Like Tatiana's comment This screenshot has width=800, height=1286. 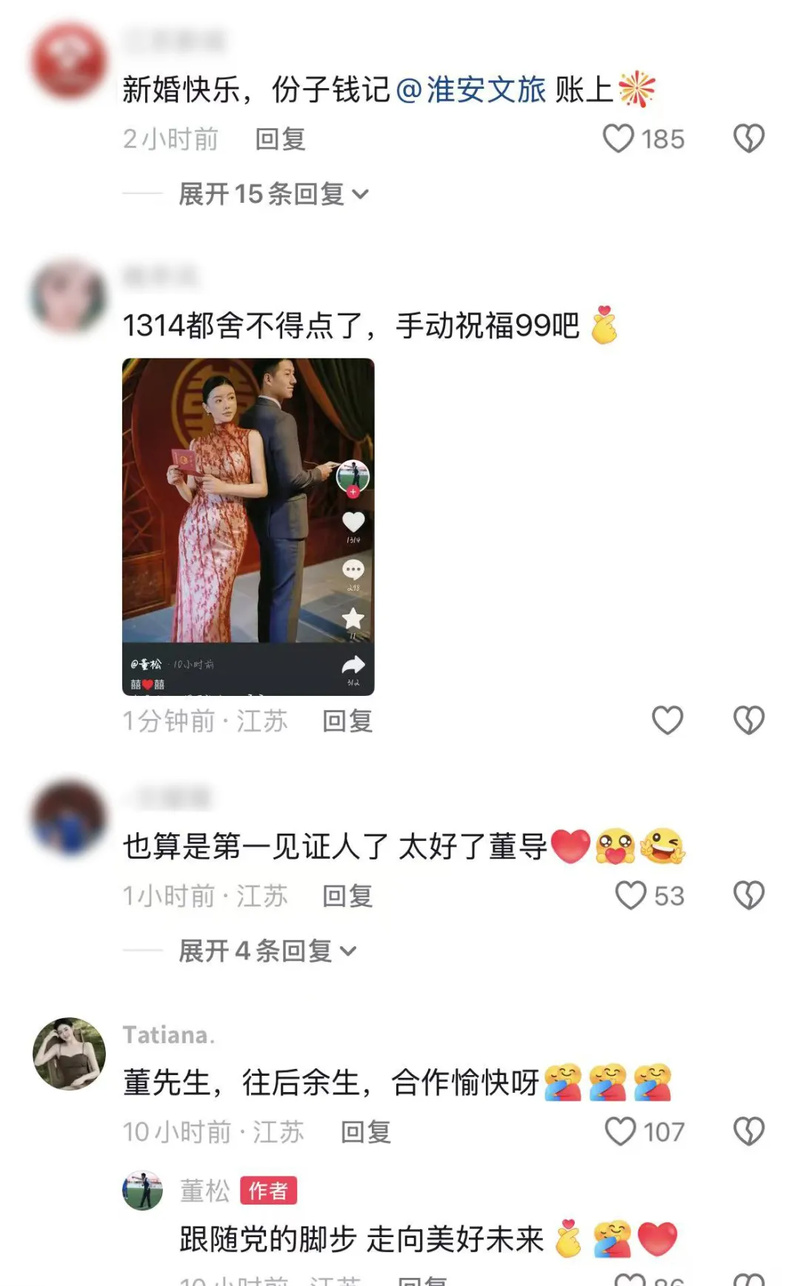621,1131
